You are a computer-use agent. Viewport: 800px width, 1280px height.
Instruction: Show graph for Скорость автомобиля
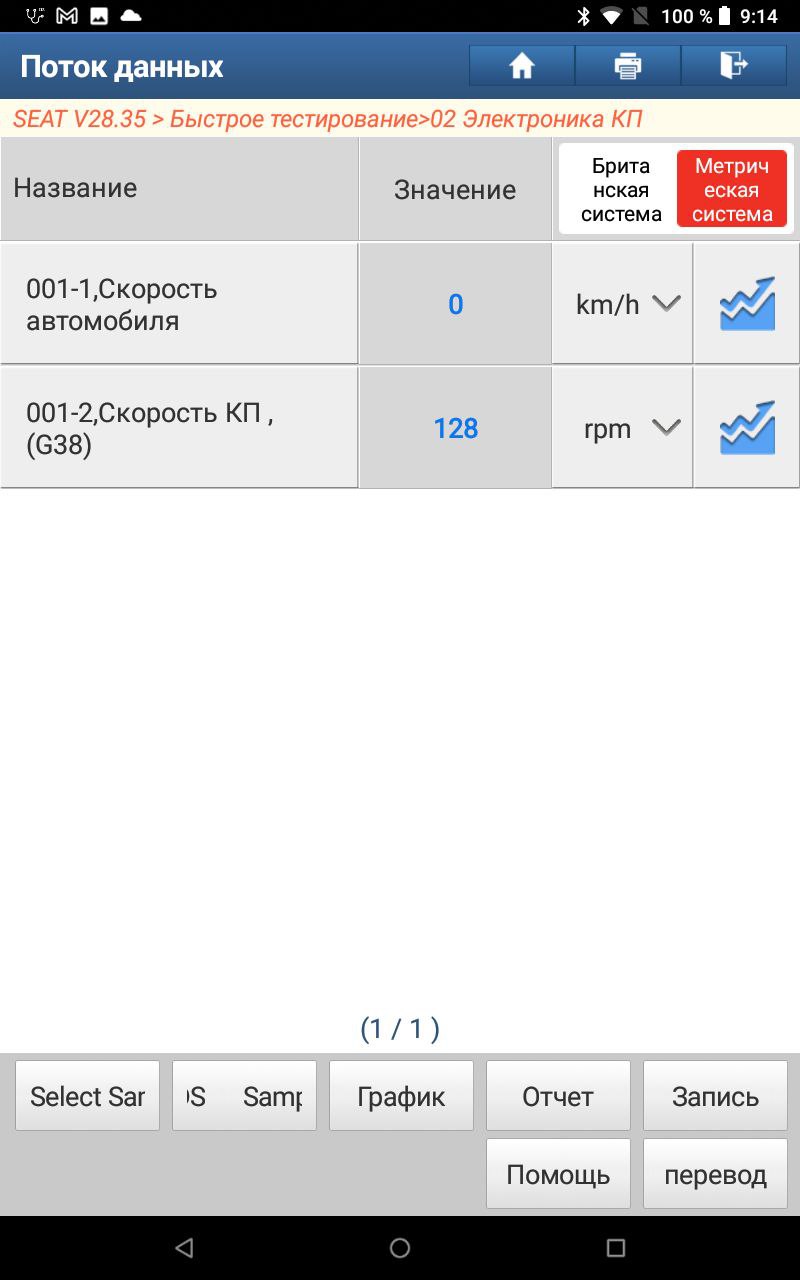747,304
